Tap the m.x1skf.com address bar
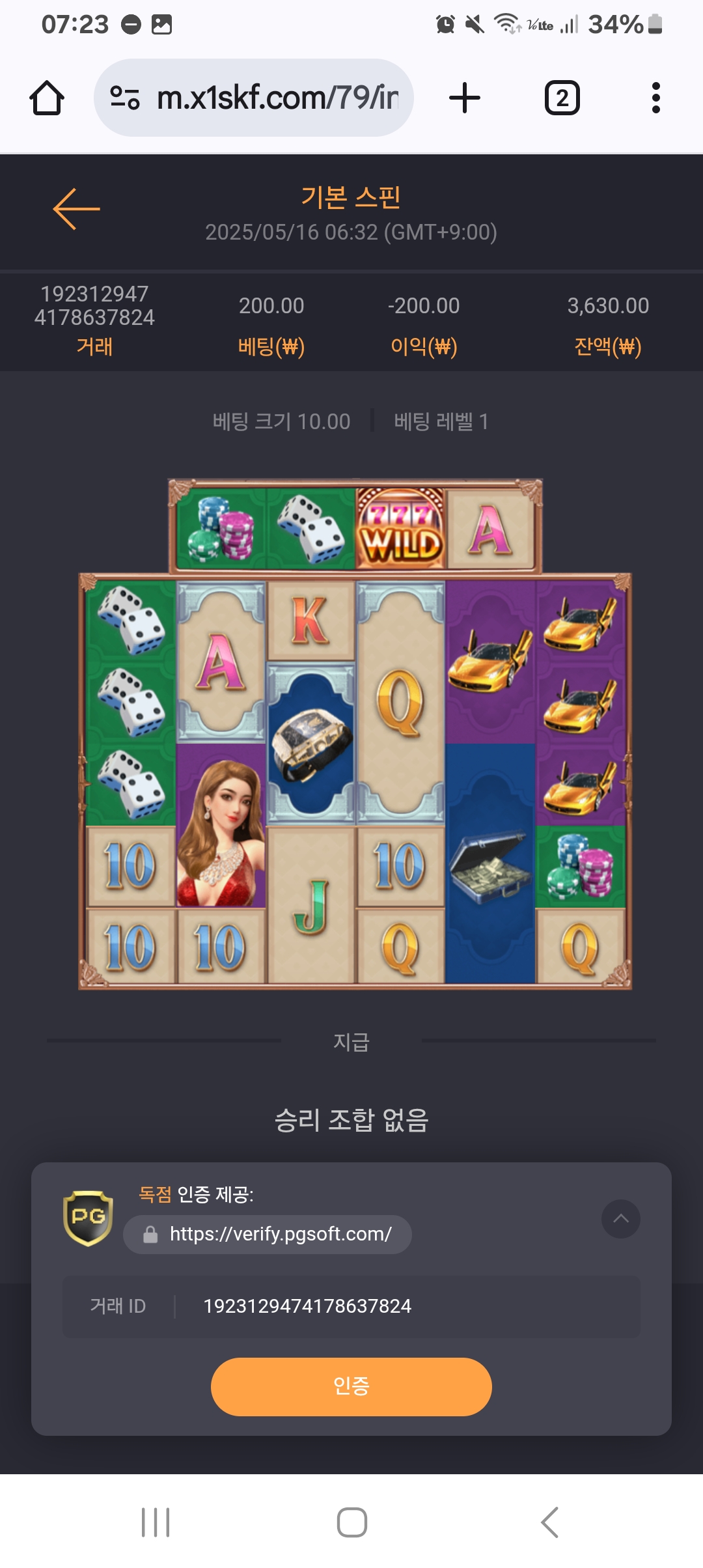This screenshot has width=703, height=1568. point(277,98)
